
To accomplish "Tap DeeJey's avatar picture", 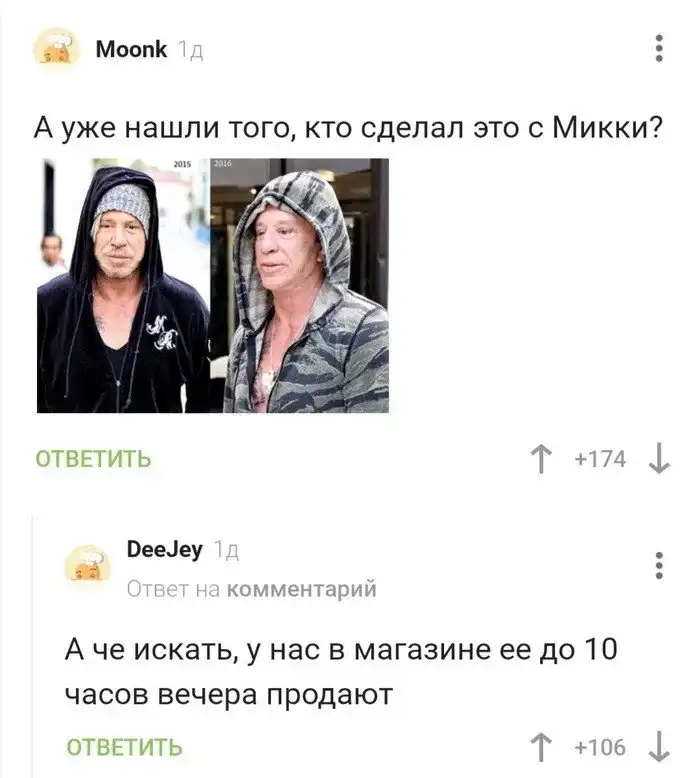I will click(x=87, y=564).
